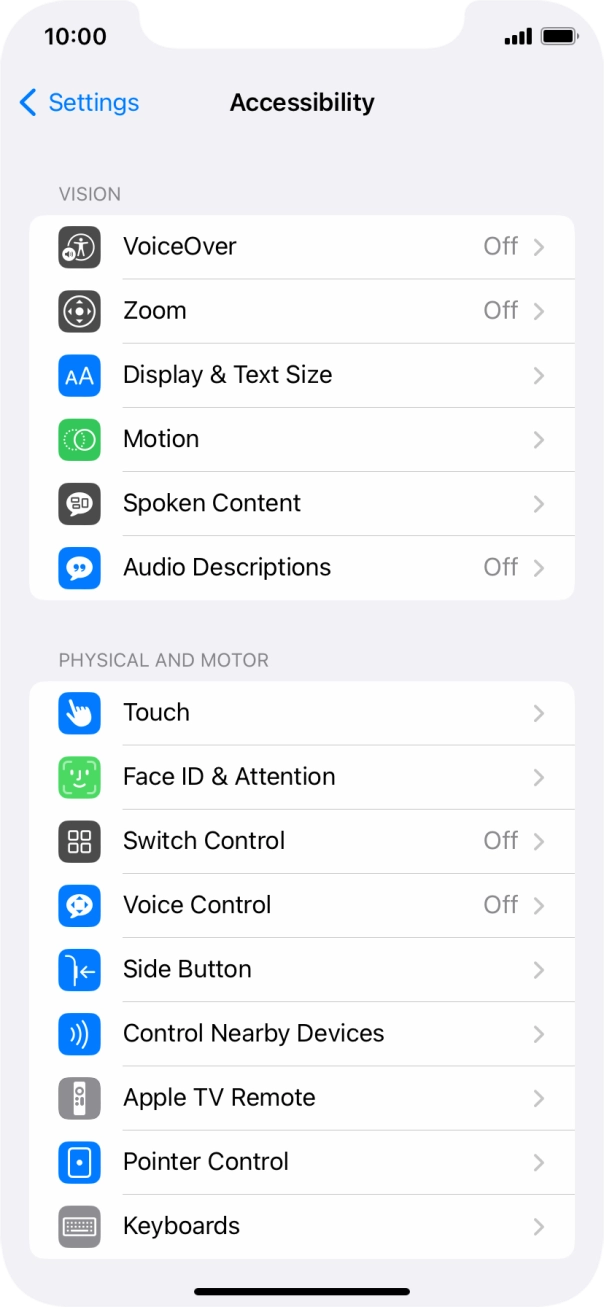
Task: Open Audio Descriptions settings
Action: point(302,567)
